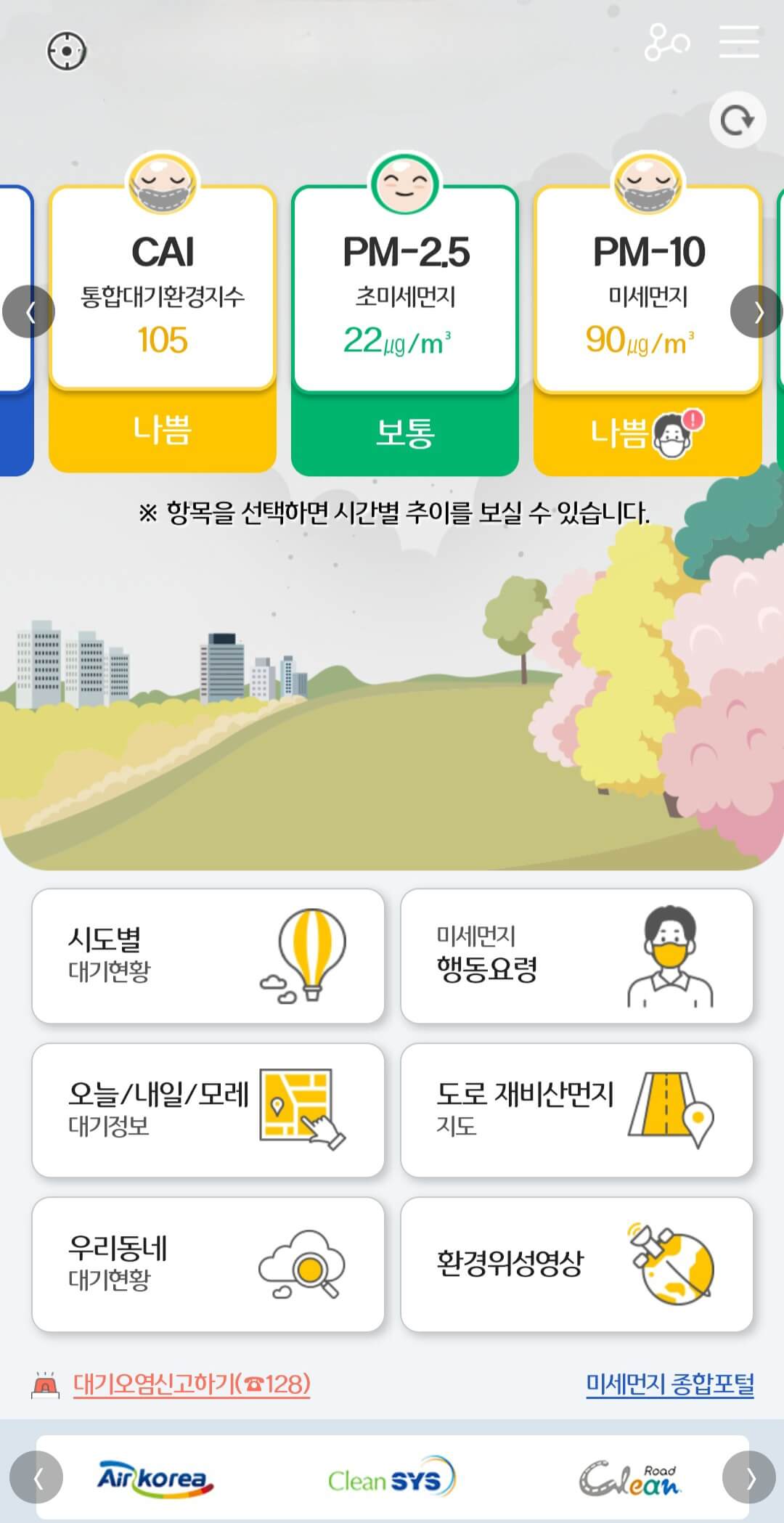The image size is (784, 1523).
Task: Select the hot air balloon icon for 시도별 대기현황
Action: coord(311,955)
